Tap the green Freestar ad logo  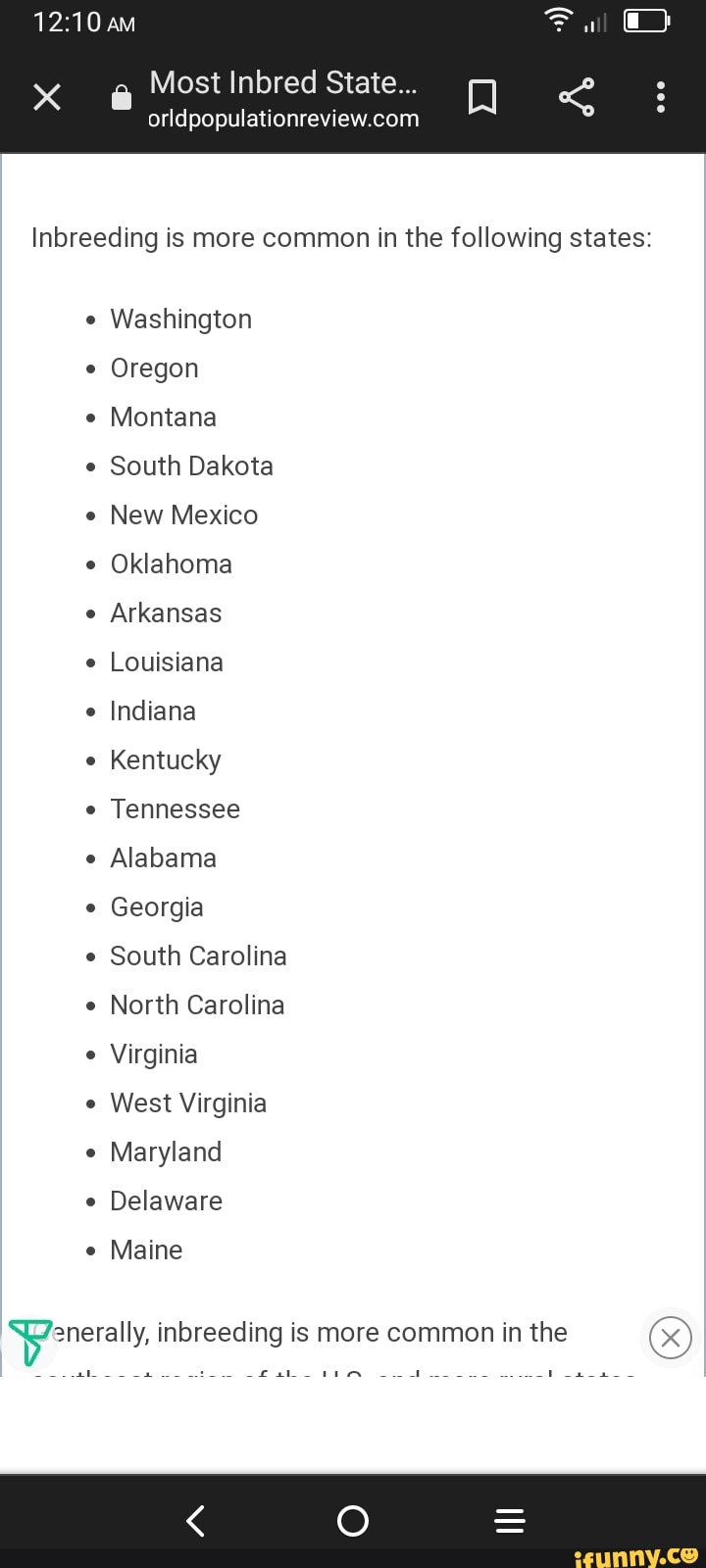(x=28, y=1341)
